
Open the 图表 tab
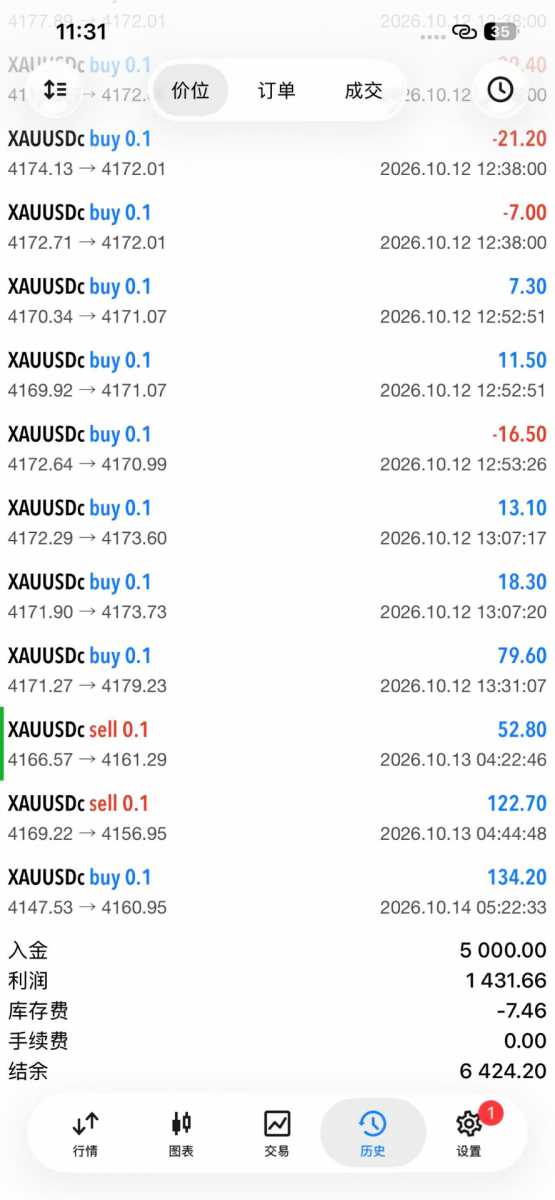coord(181,1133)
